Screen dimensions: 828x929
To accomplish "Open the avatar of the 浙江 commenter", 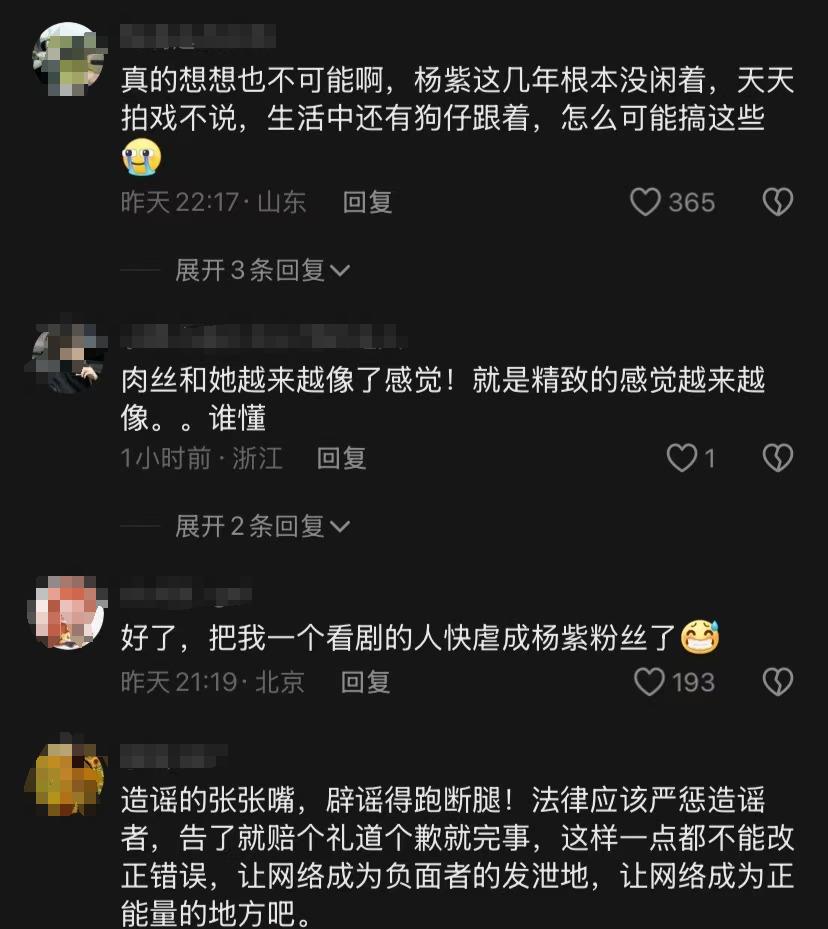I will (66, 358).
